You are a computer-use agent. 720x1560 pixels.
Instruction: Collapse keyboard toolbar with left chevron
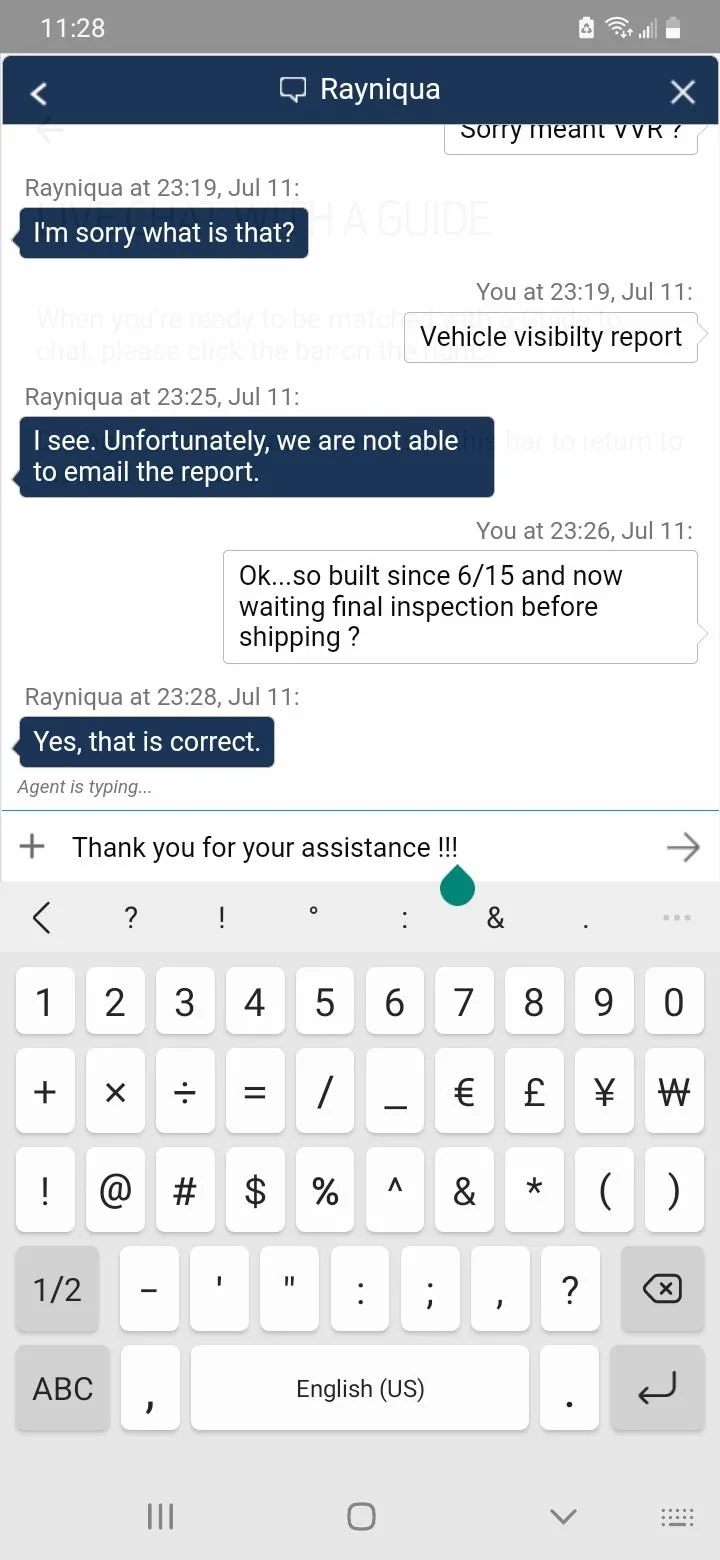(41, 918)
